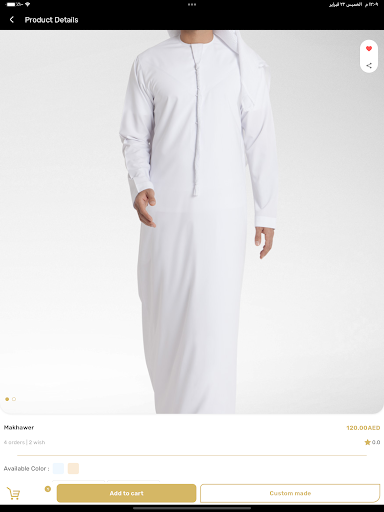Add Makhawer to cart
The image size is (384, 512).
pos(126,493)
